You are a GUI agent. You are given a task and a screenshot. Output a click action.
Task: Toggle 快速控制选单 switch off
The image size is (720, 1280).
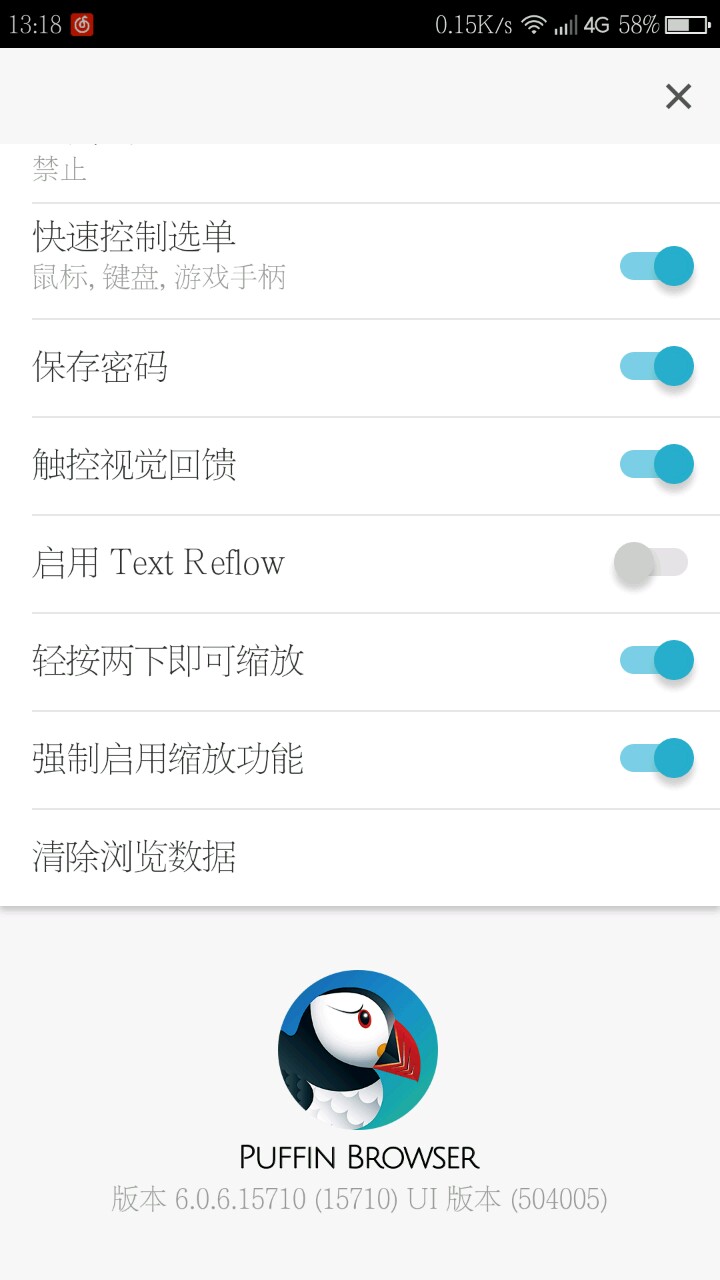(x=656, y=266)
